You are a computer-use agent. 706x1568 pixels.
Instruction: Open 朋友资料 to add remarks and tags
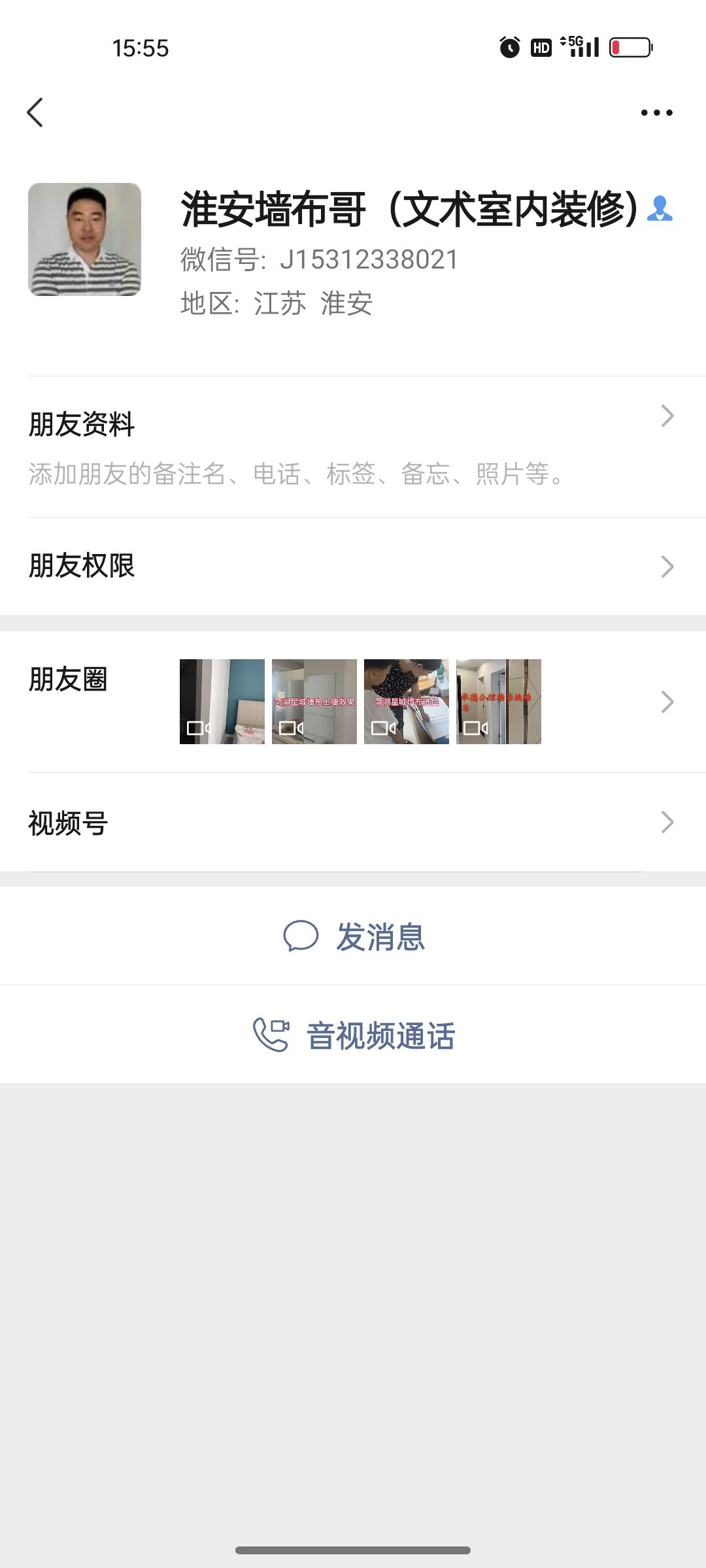353,447
